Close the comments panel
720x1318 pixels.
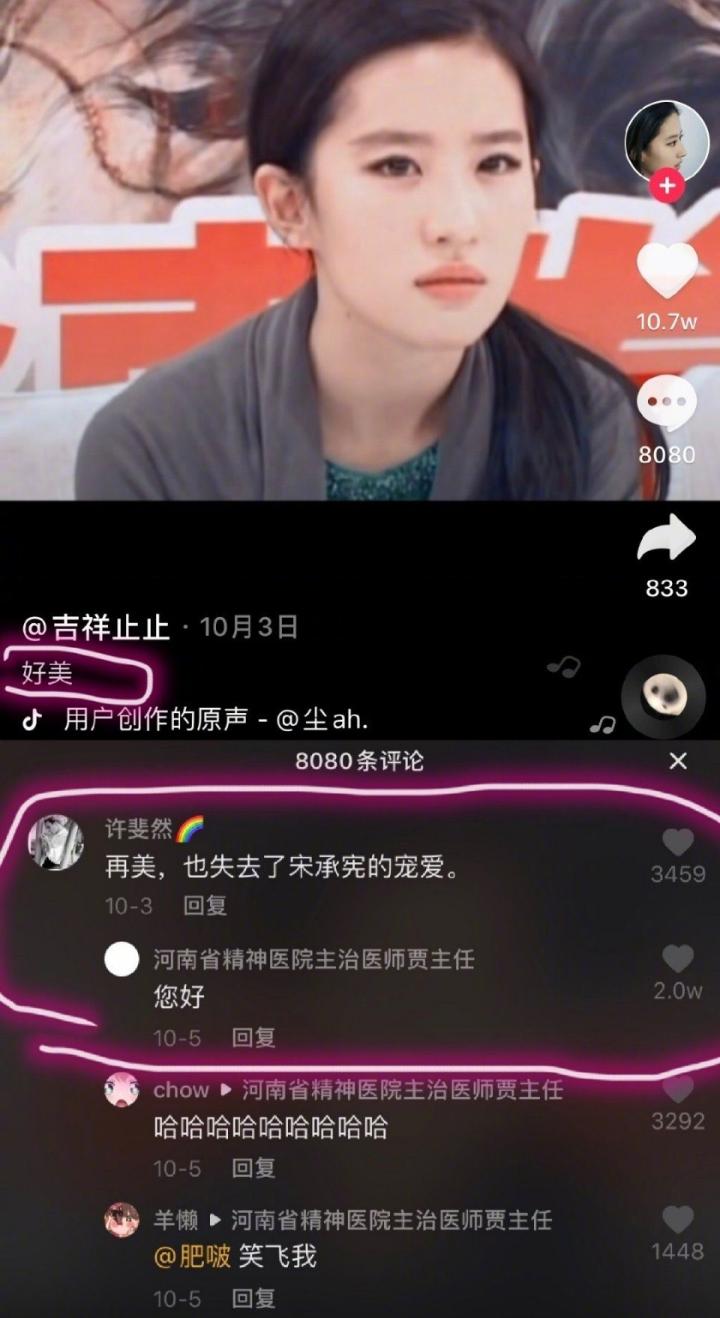pyautogui.click(x=678, y=761)
